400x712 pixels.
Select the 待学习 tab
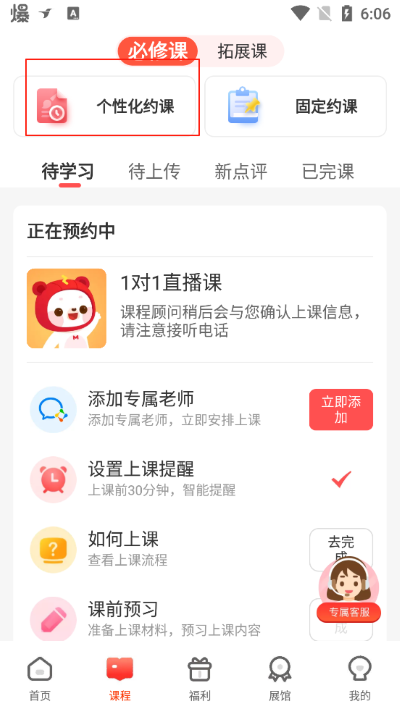coord(68,172)
